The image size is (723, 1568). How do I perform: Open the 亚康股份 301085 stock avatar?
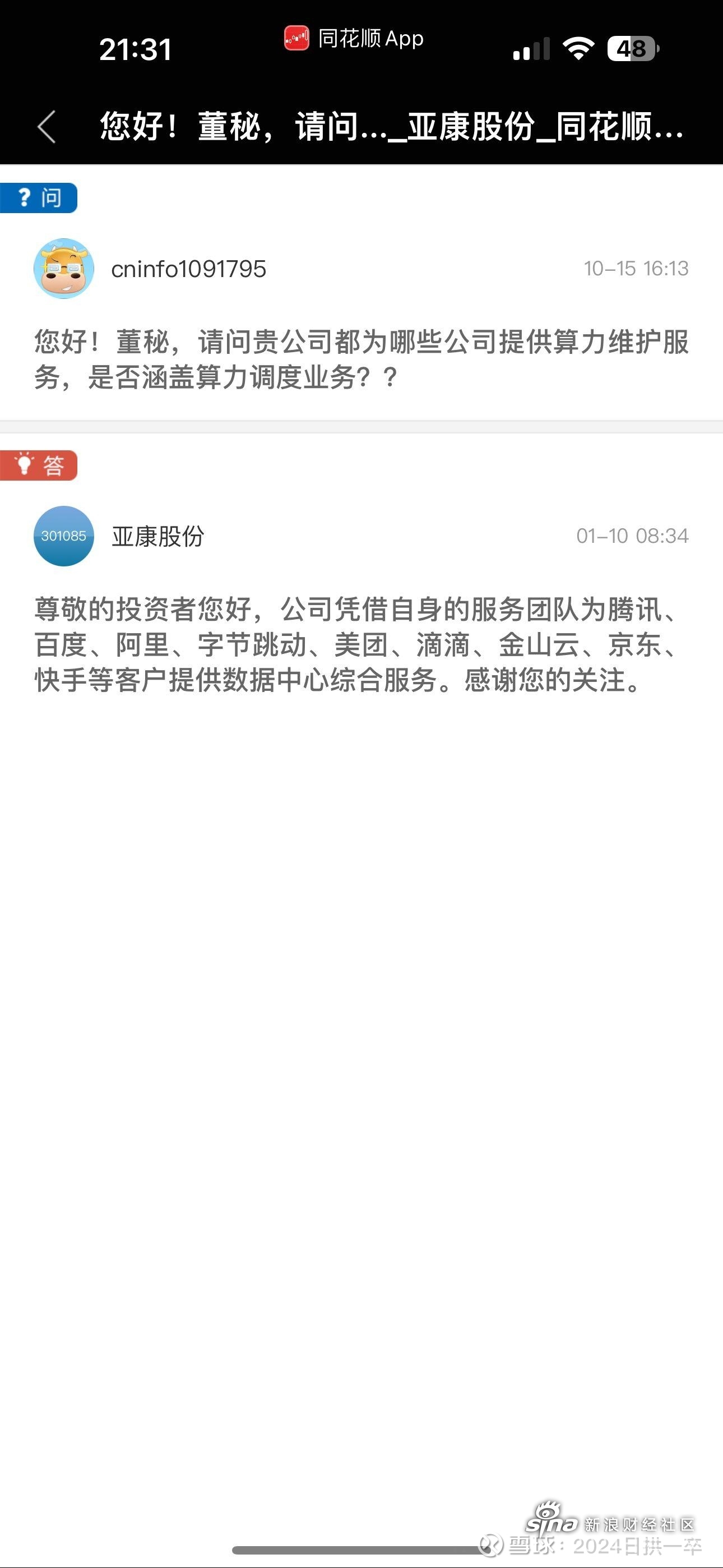pos(64,536)
